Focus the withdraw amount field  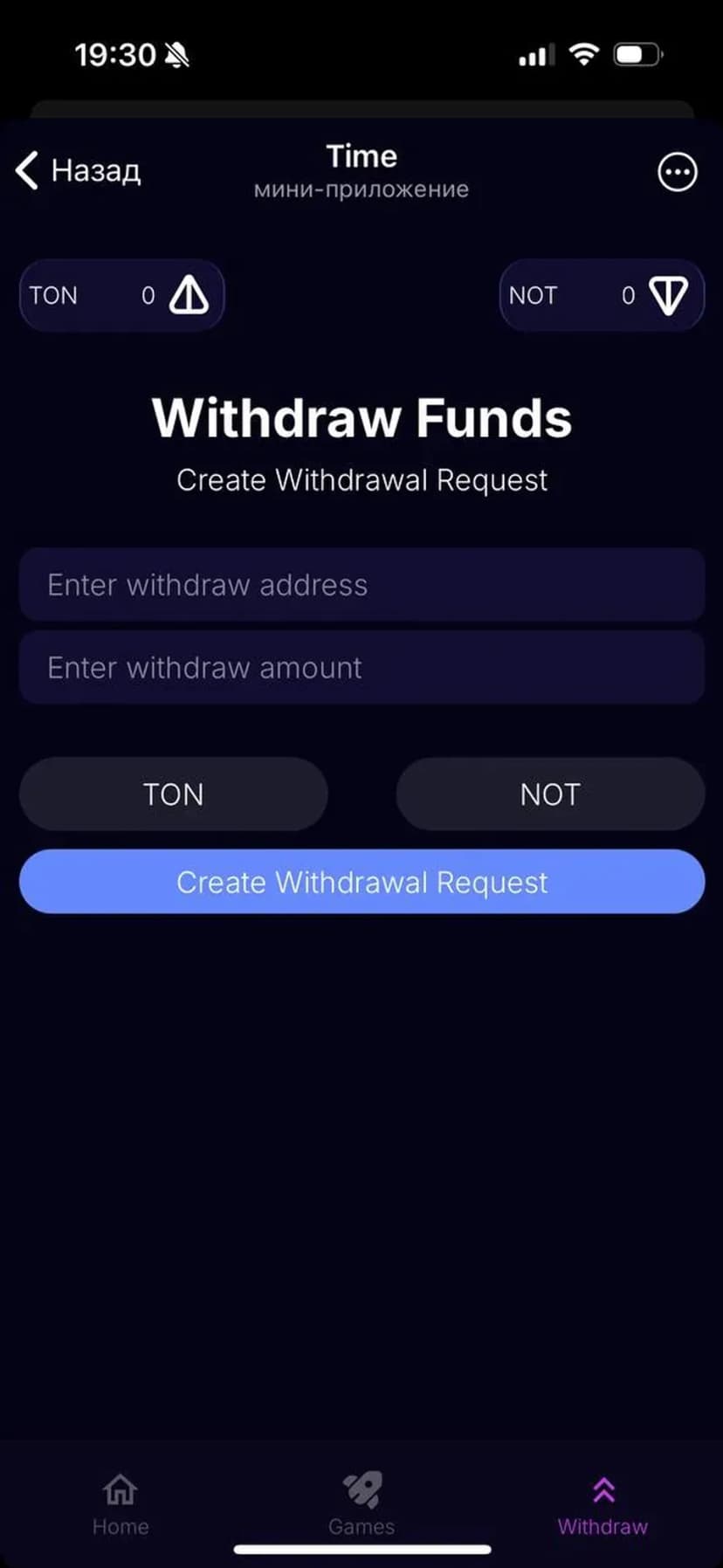click(x=361, y=668)
